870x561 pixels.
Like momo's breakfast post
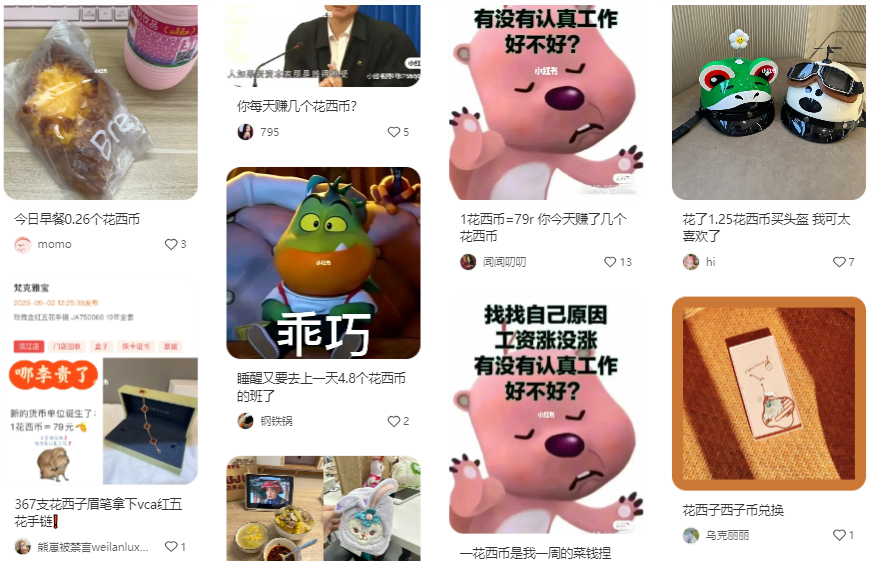170,244
